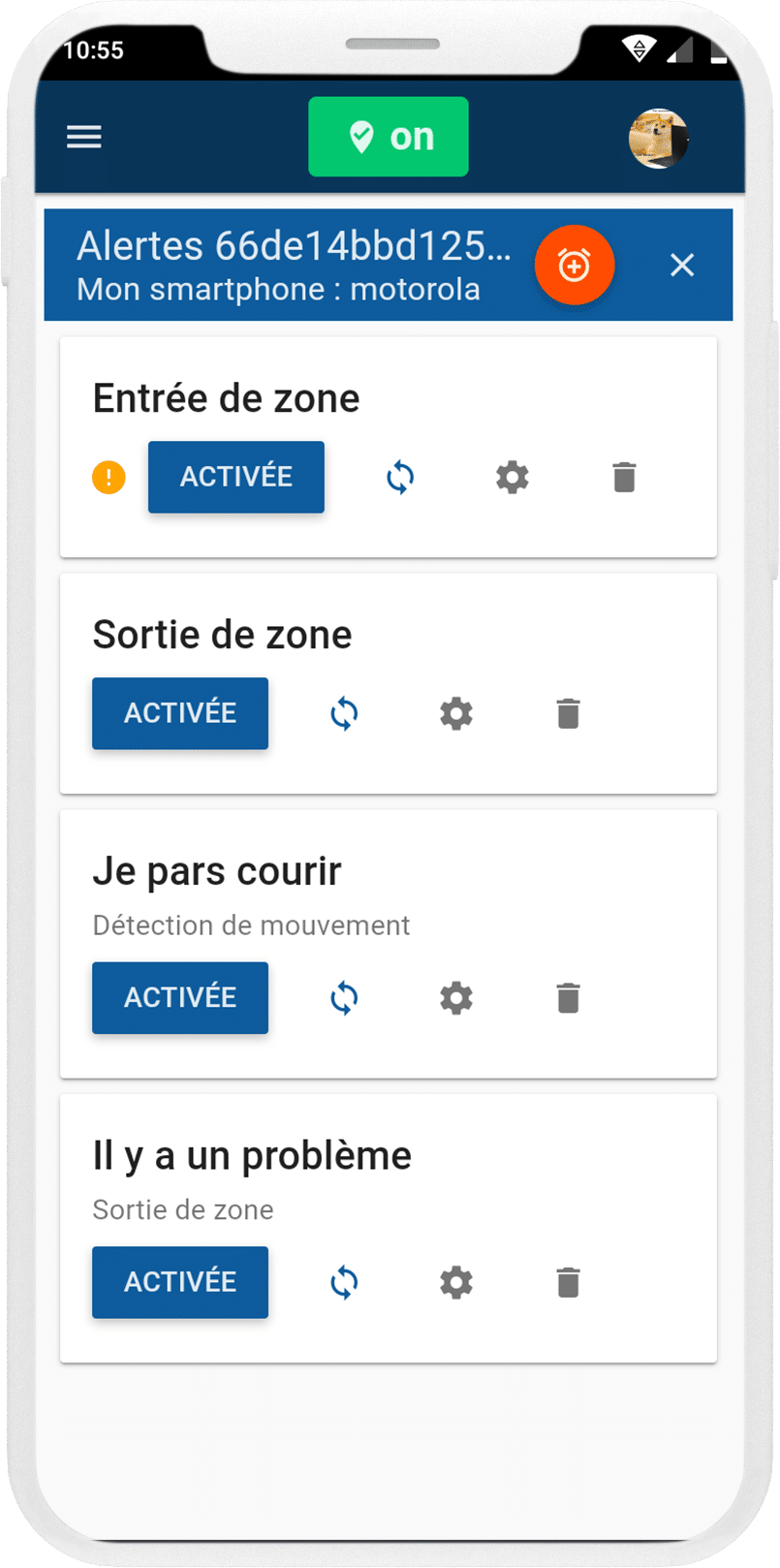
Task: Delete the Je pars courir alert
Action: pyautogui.click(x=569, y=998)
